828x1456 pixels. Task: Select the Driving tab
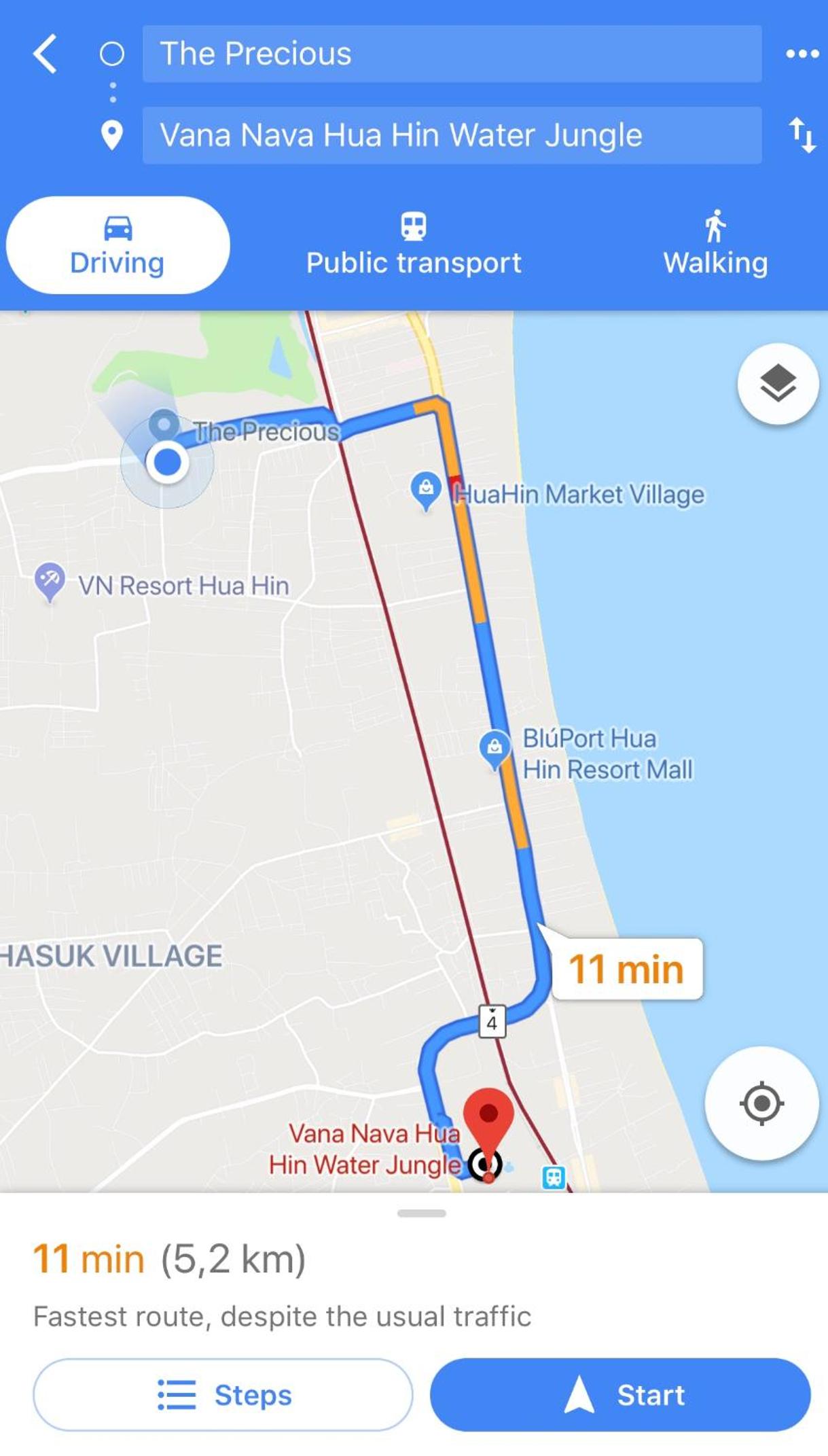(118, 245)
